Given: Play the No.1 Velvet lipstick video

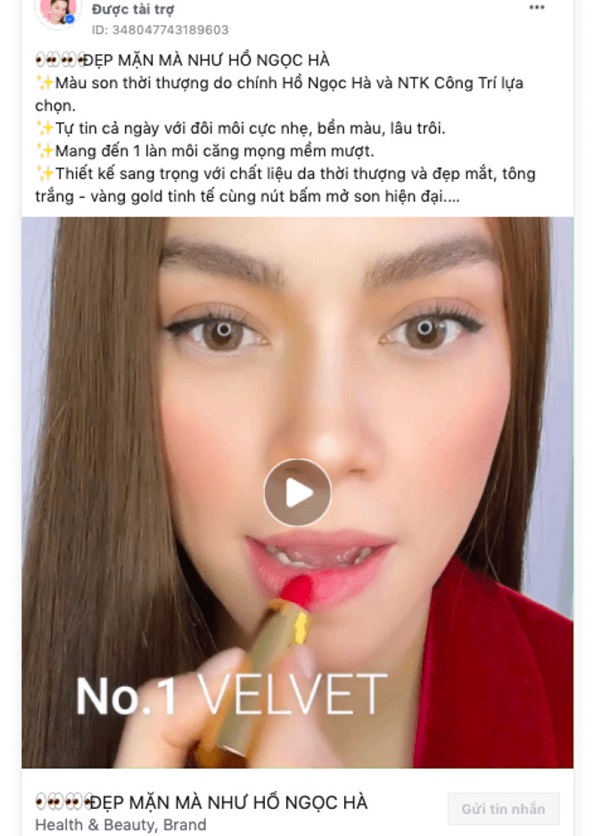Looking at the screenshot, I should pyautogui.click(x=297, y=492).
